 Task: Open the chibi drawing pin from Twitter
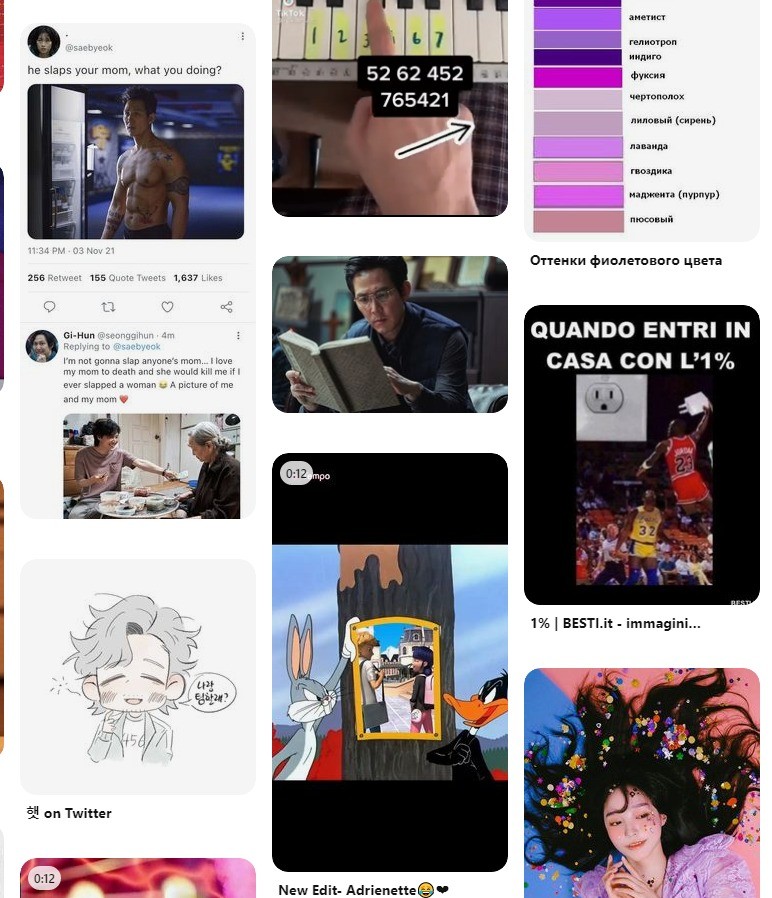click(137, 676)
